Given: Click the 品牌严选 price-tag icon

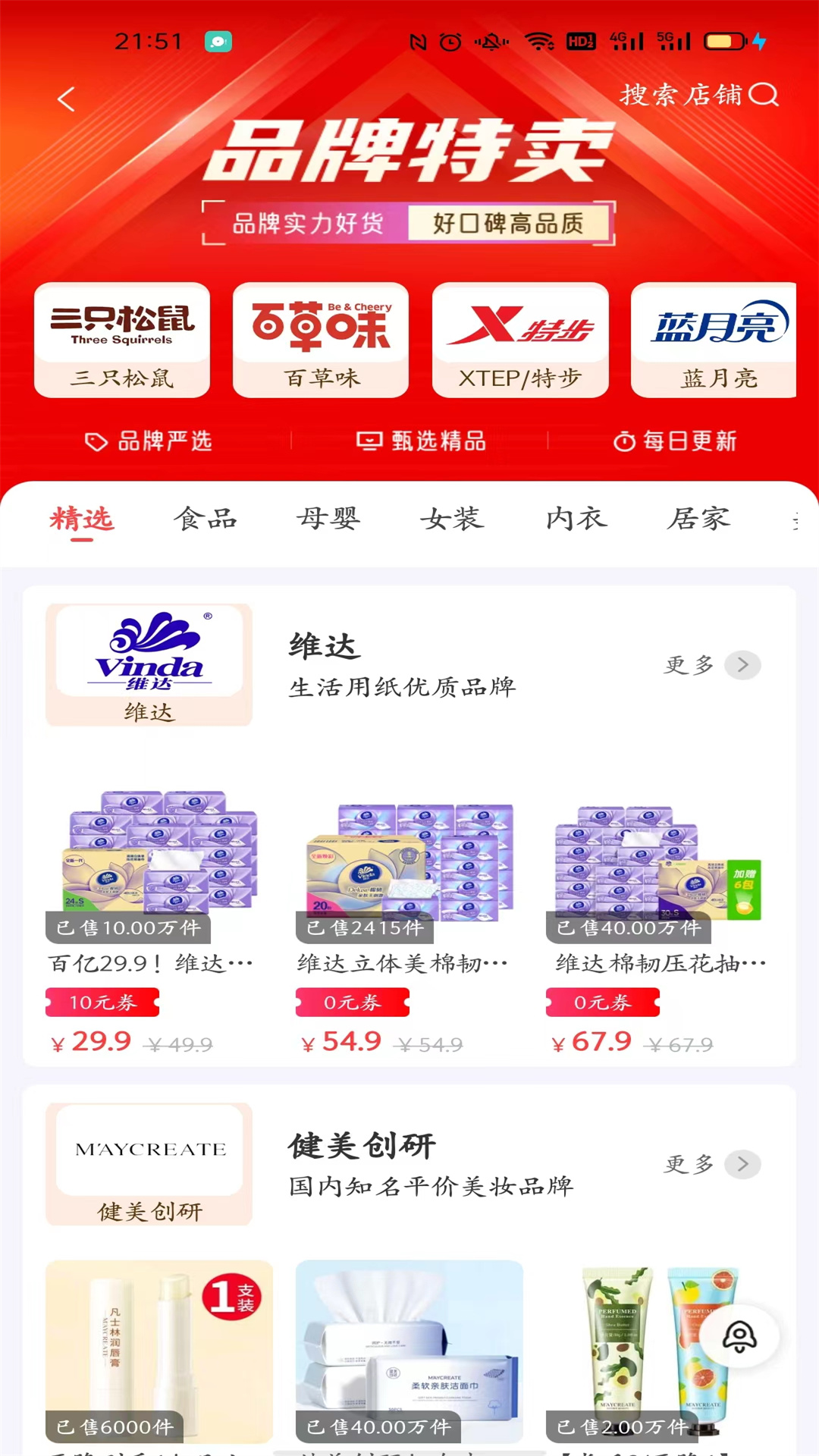Looking at the screenshot, I should 96,441.
